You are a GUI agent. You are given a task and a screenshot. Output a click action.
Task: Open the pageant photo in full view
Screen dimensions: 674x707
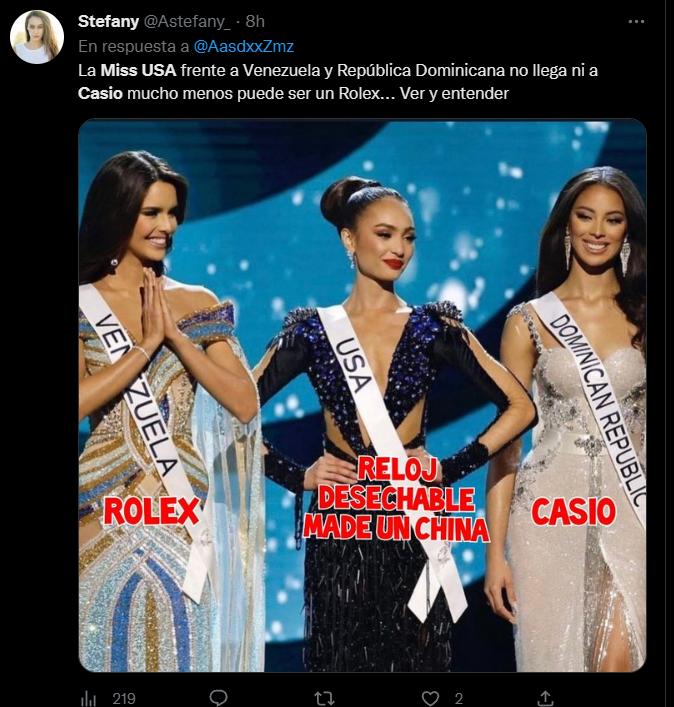[x=362, y=395]
